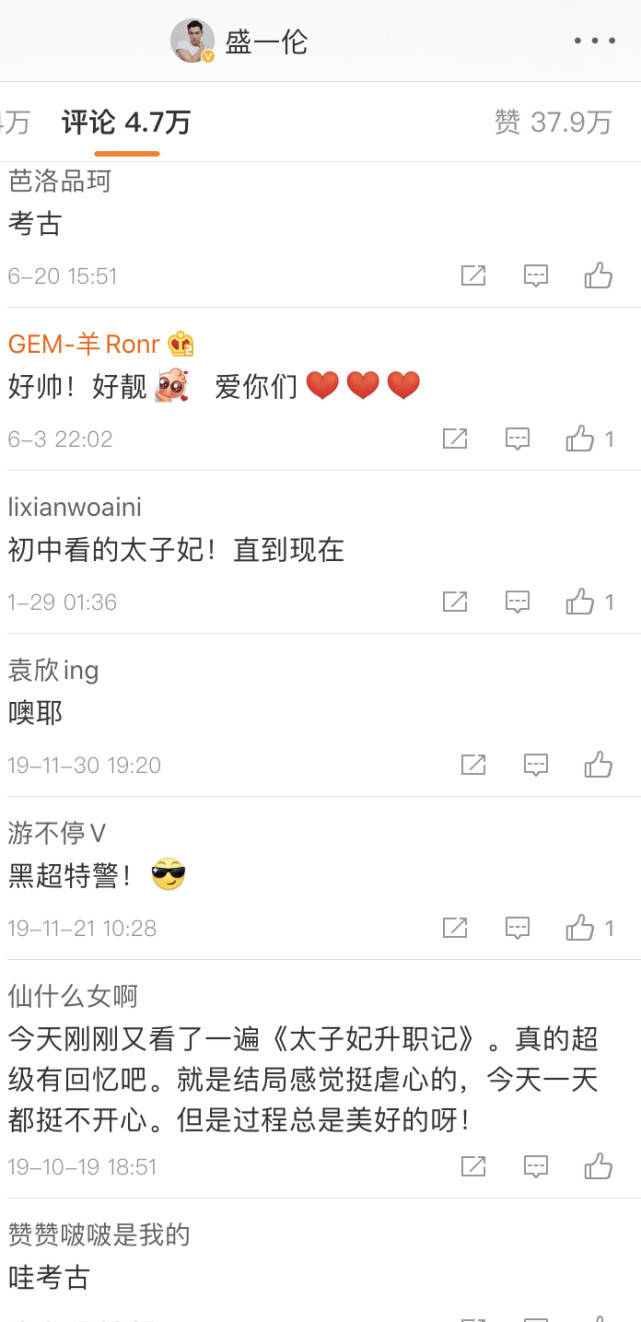The width and height of the screenshot is (641, 1322).
Task: Open 盛一伦's profile avatar
Action: point(192,41)
